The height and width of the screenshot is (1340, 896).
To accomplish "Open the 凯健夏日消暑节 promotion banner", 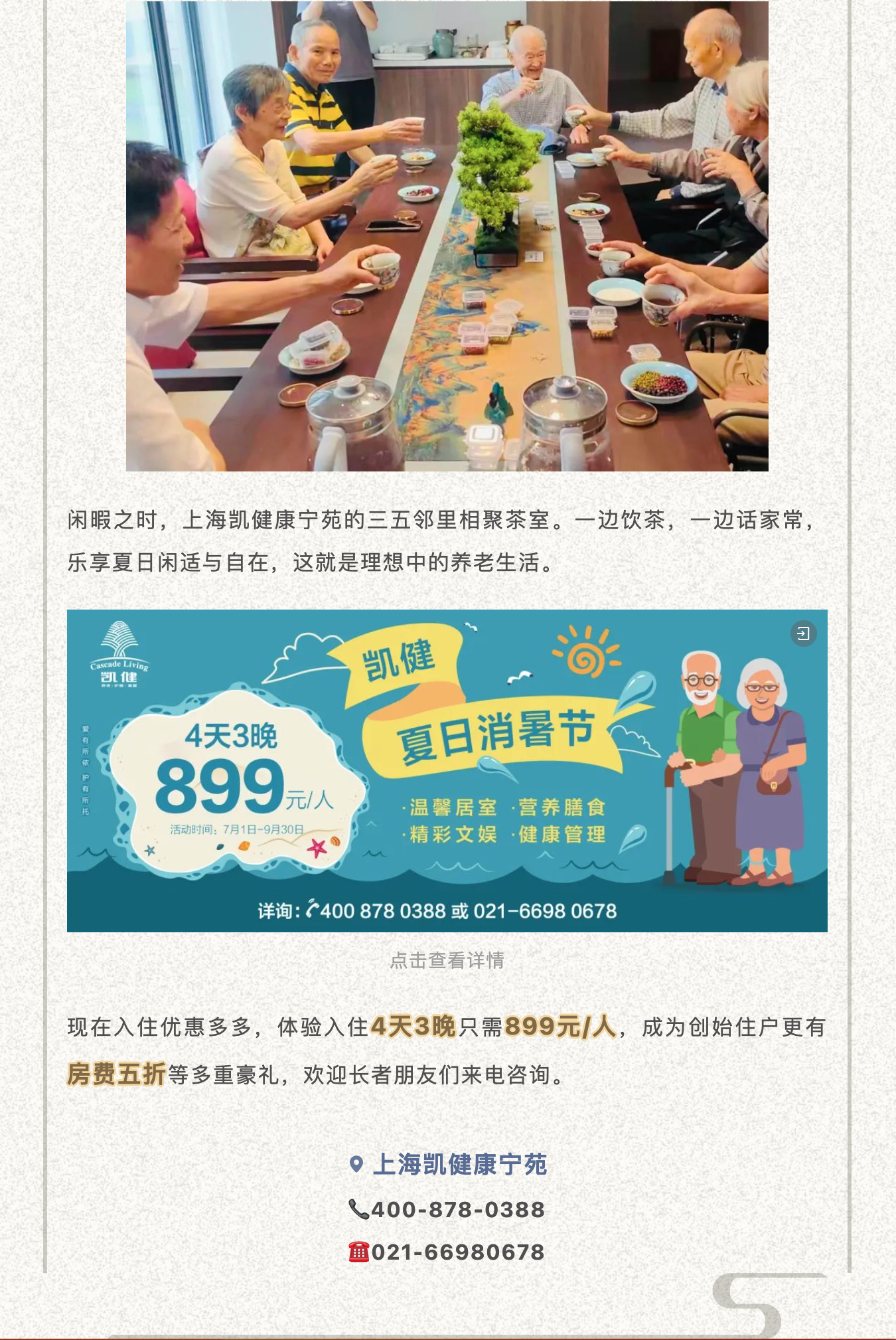I will [447, 770].
